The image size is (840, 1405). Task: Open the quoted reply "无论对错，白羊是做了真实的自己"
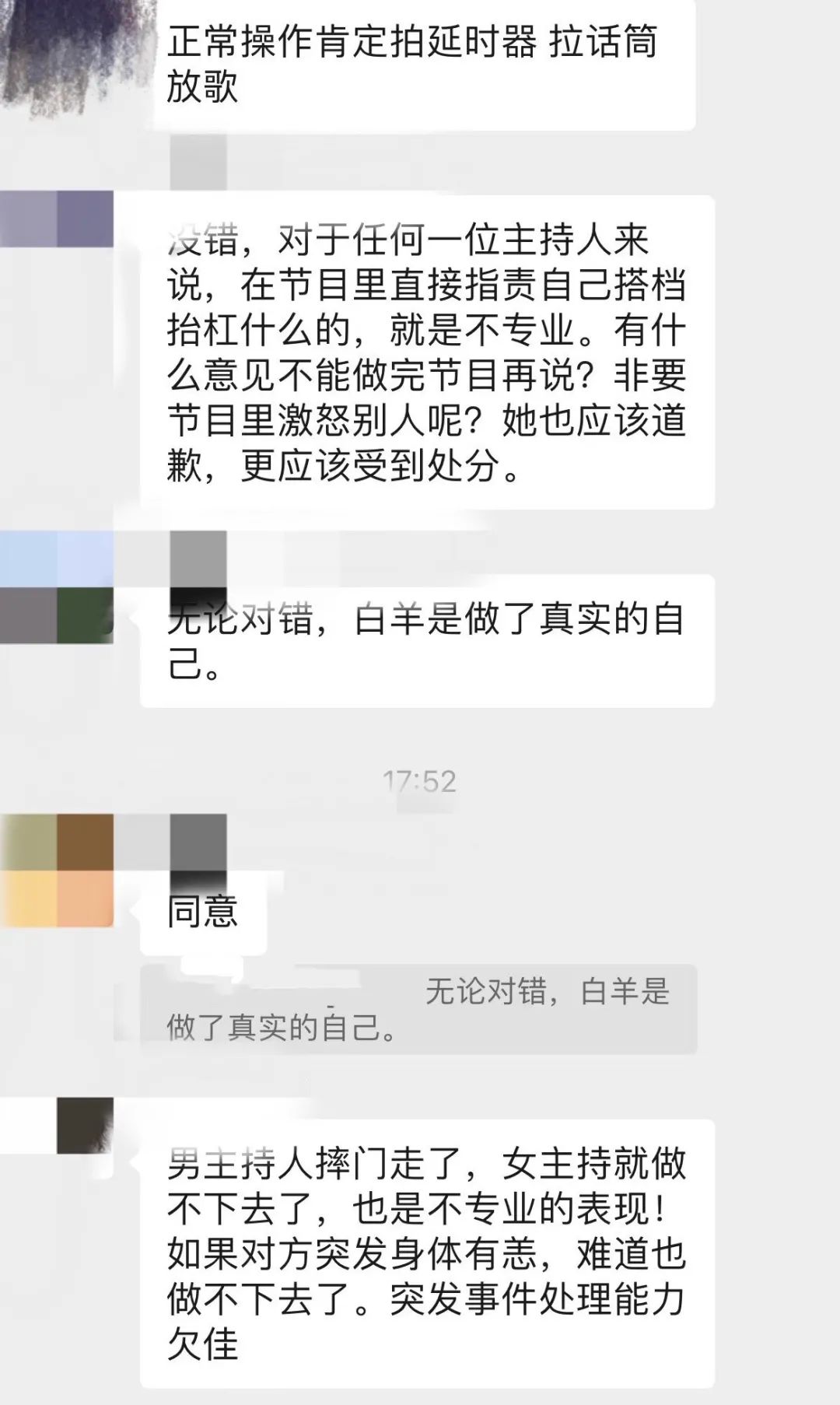[x=418, y=1010]
